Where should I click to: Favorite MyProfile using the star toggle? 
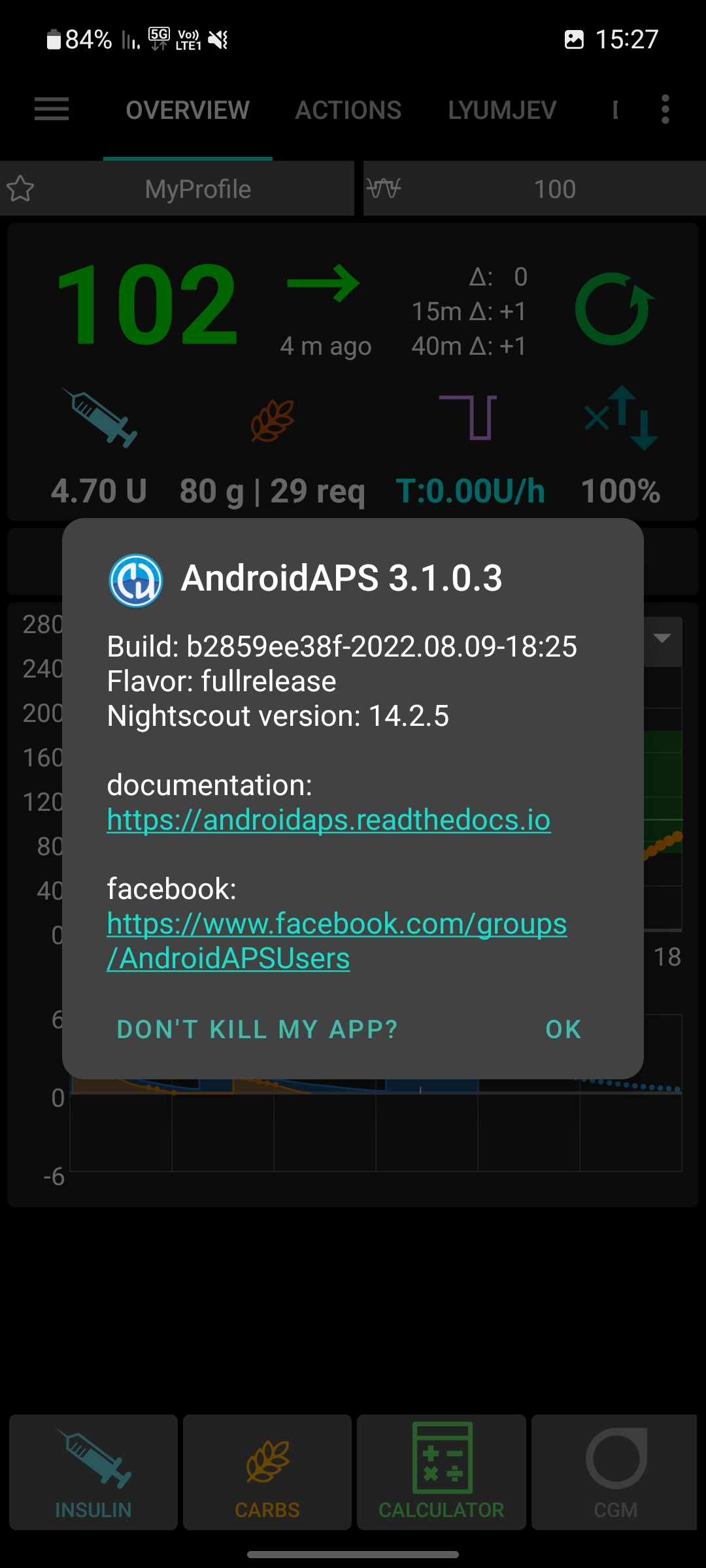coord(20,189)
